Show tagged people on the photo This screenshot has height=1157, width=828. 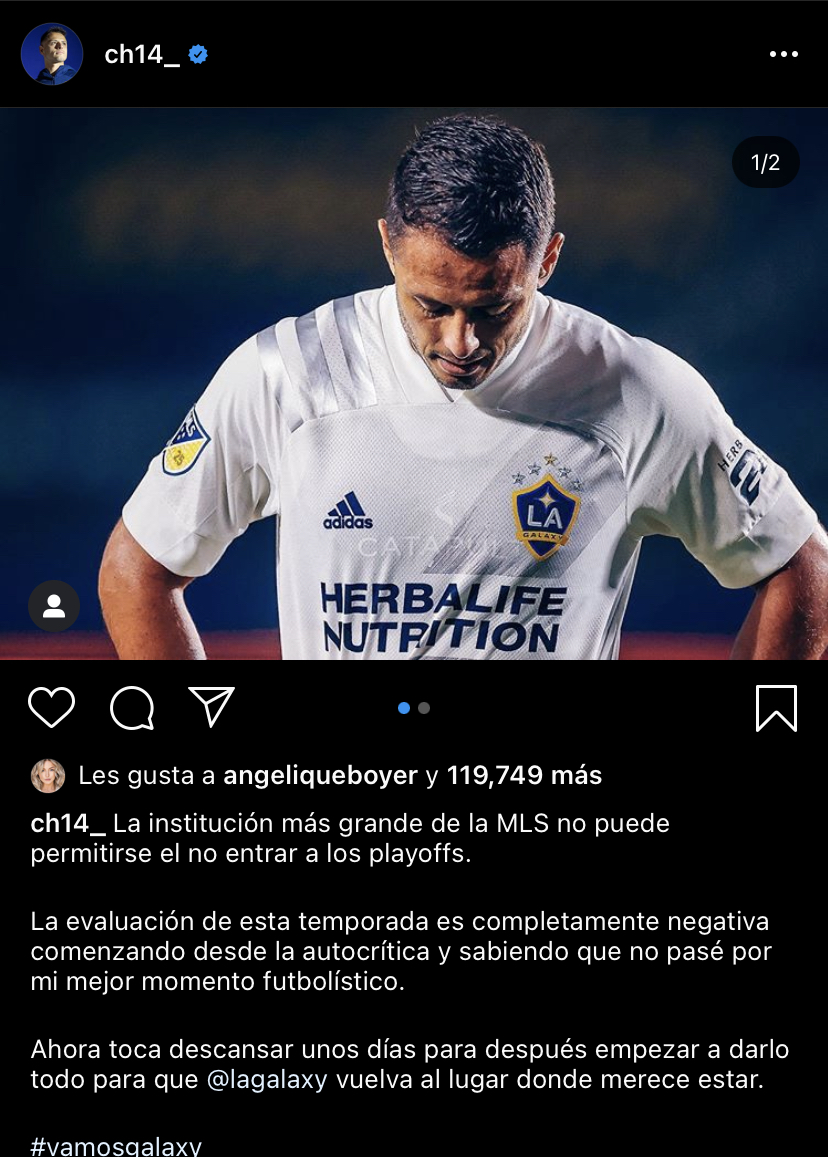(54, 606)
